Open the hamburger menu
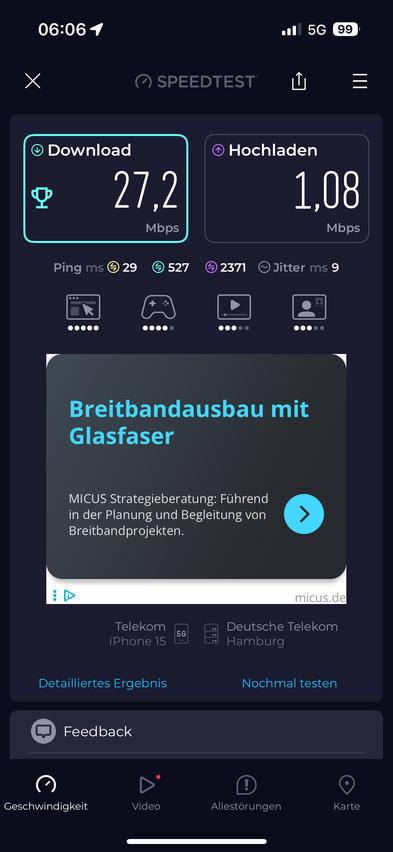This screenshot has width=393, height=852. click(x=360, y=82)
